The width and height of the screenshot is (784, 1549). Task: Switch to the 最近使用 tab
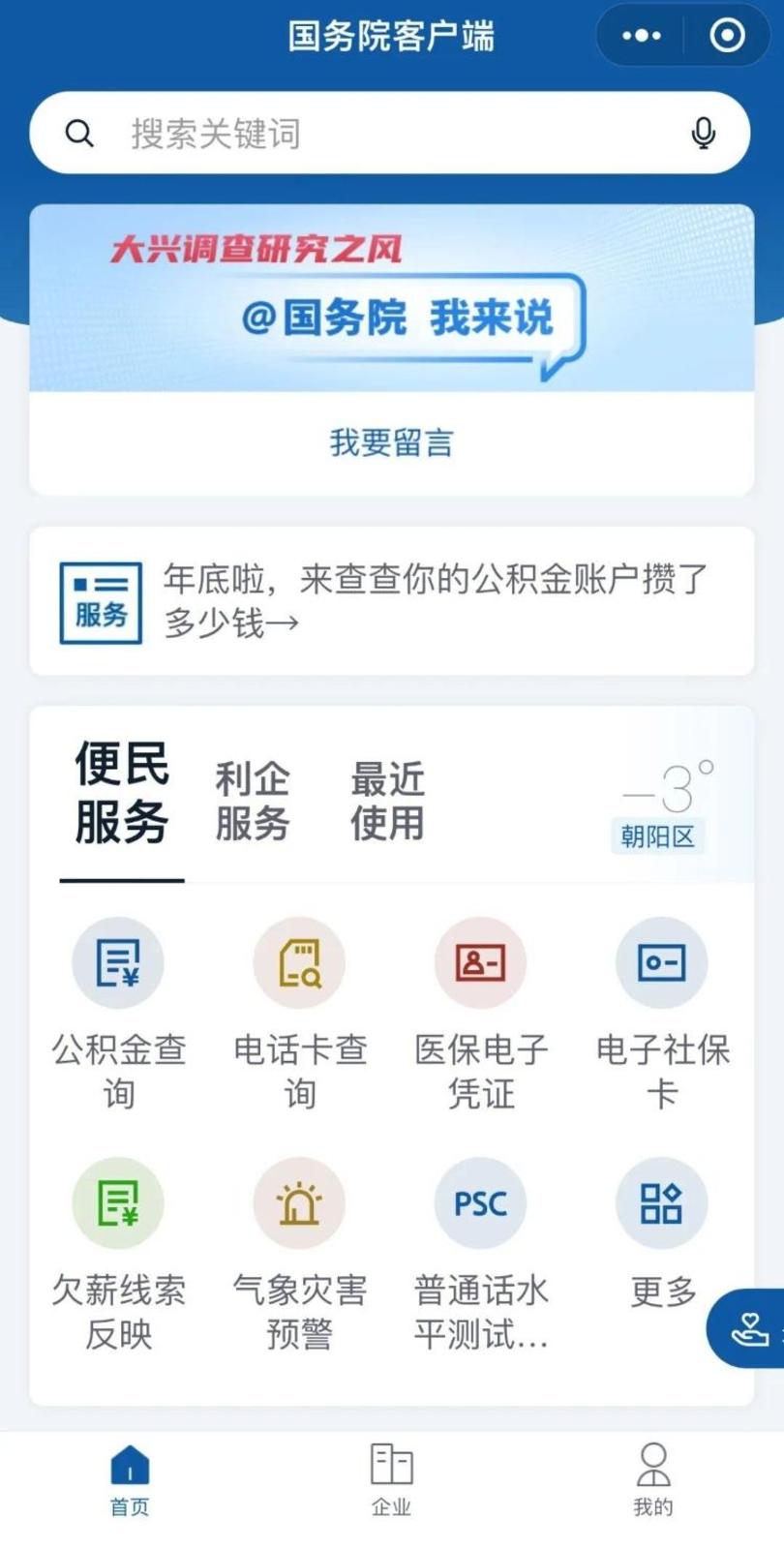tap(387, 801)
